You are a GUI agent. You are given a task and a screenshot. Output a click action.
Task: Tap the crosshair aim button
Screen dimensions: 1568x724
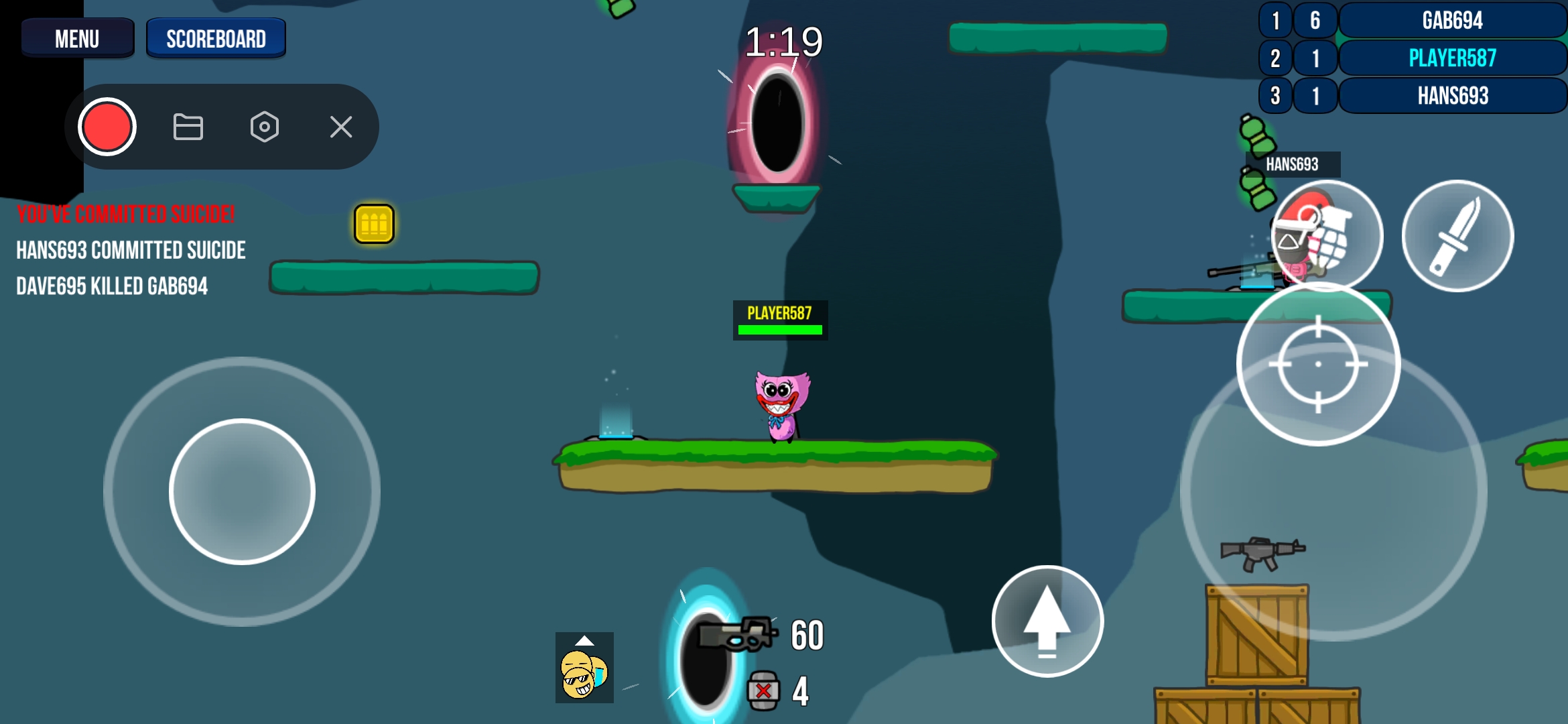click(x=1318, y=364)
